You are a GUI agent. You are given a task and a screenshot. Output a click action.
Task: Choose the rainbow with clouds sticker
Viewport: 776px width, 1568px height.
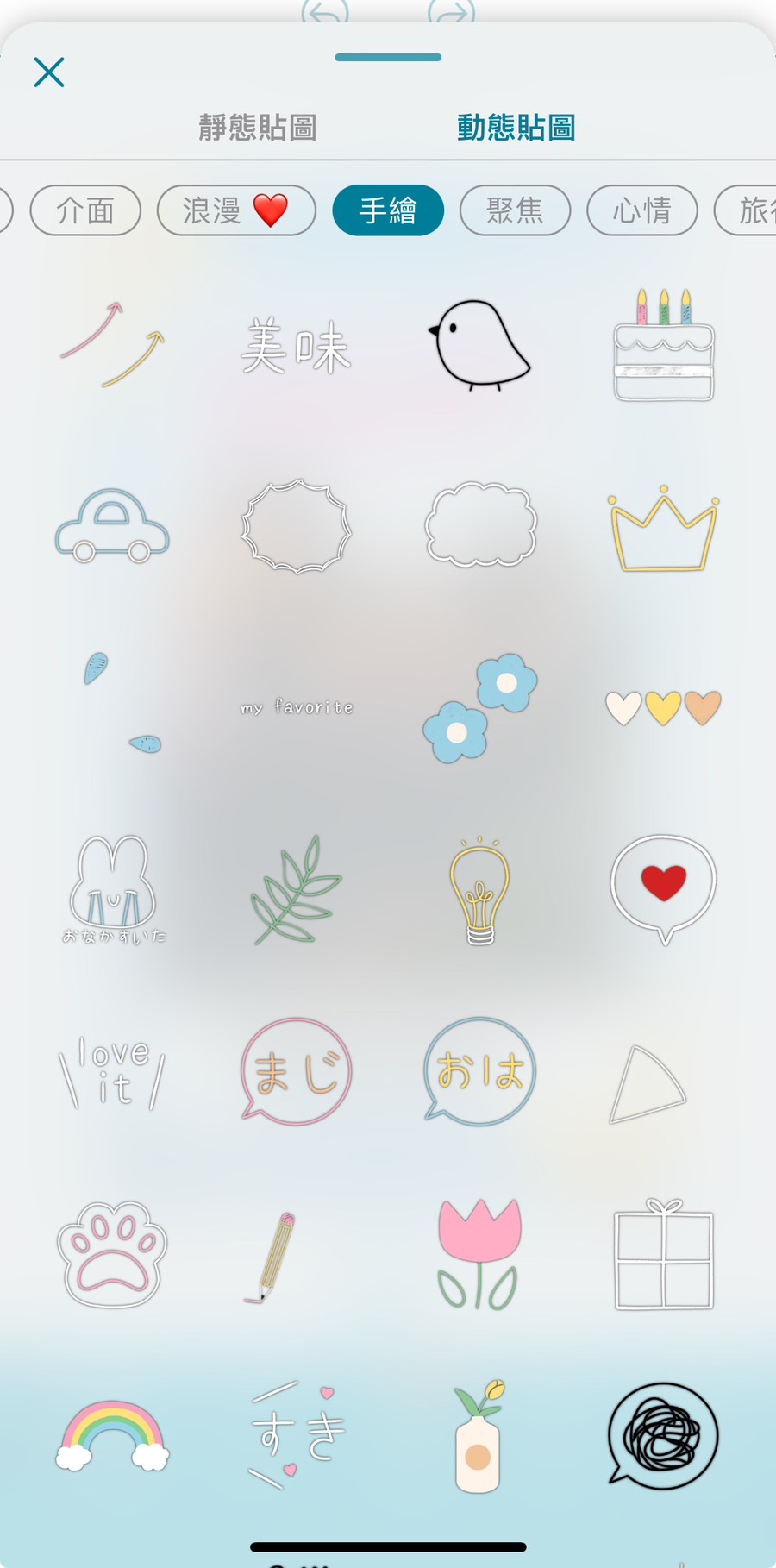(110, 1432)
